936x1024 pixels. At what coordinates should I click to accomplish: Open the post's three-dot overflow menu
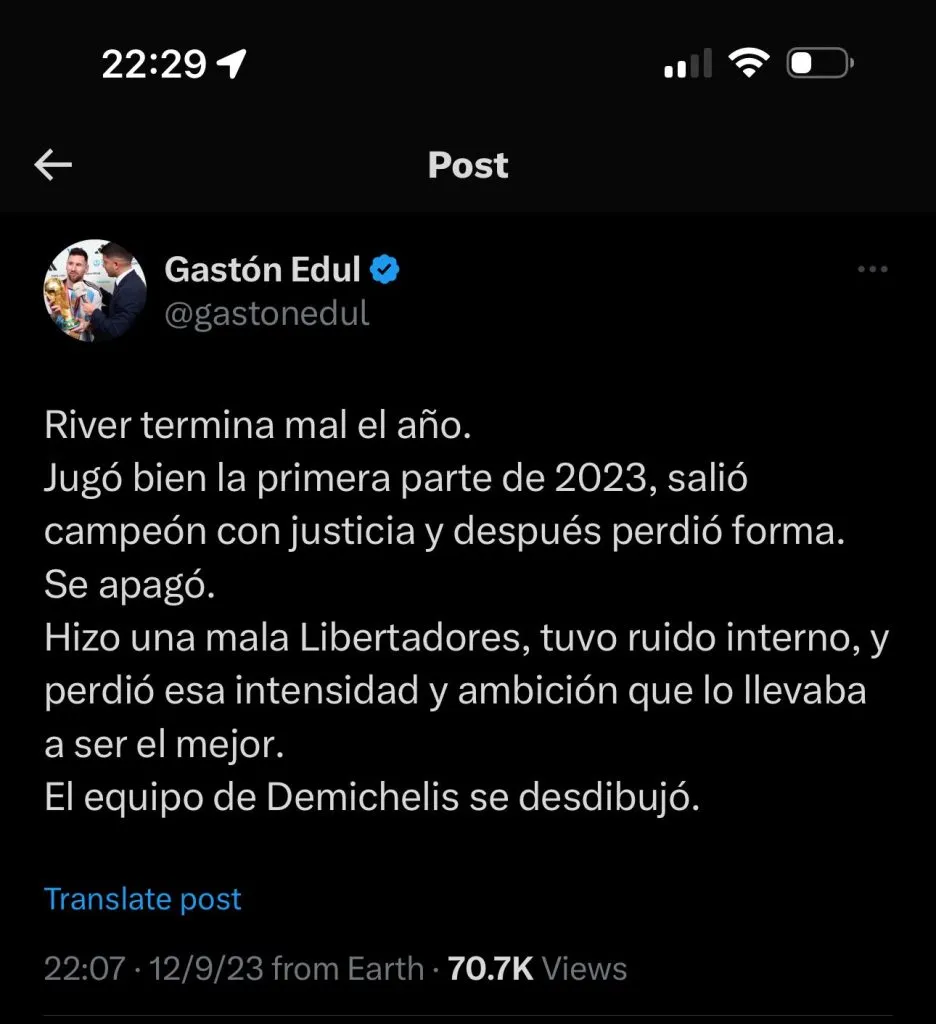874,270
